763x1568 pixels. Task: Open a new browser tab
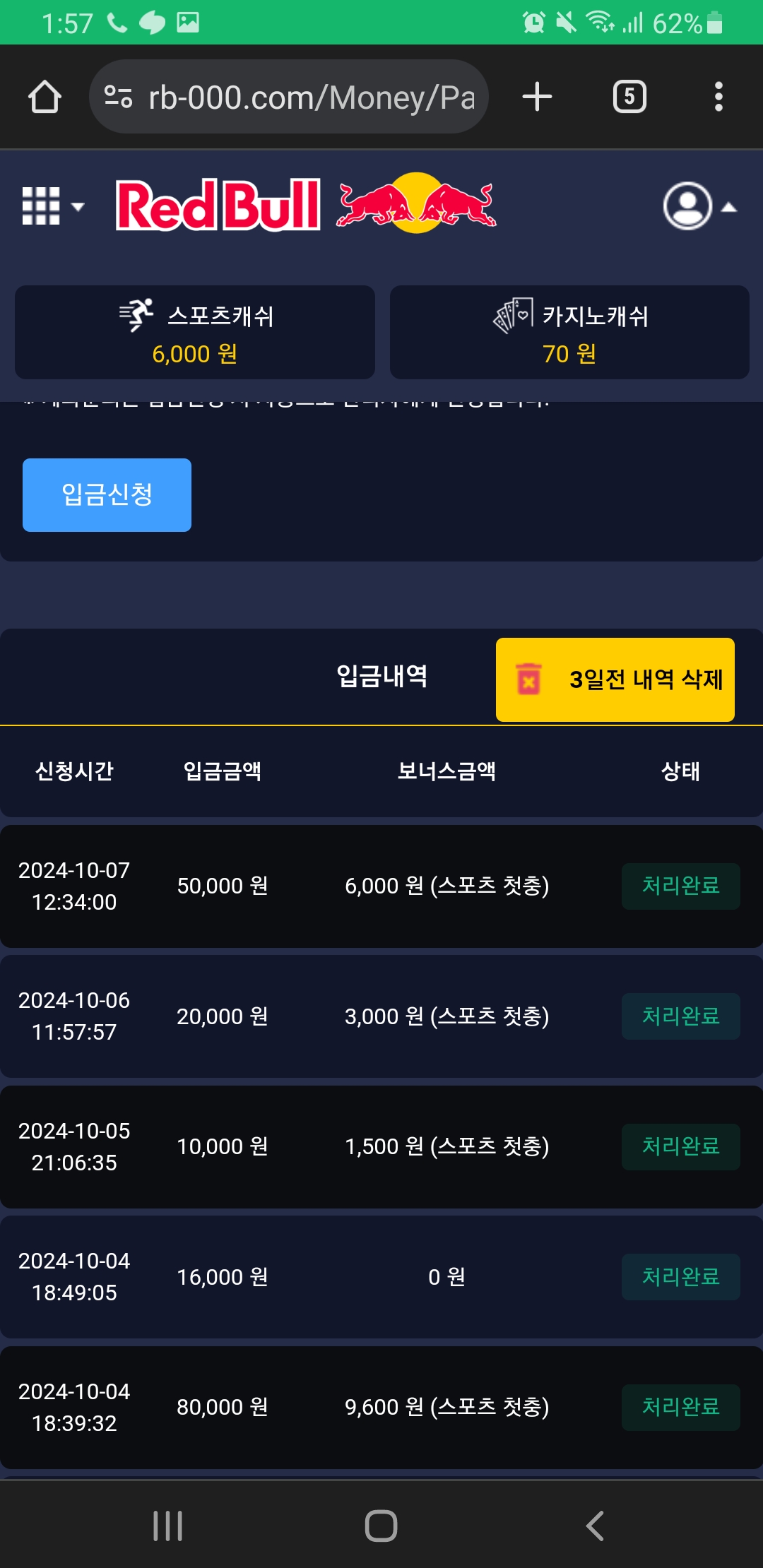click(x=537, y=97)
